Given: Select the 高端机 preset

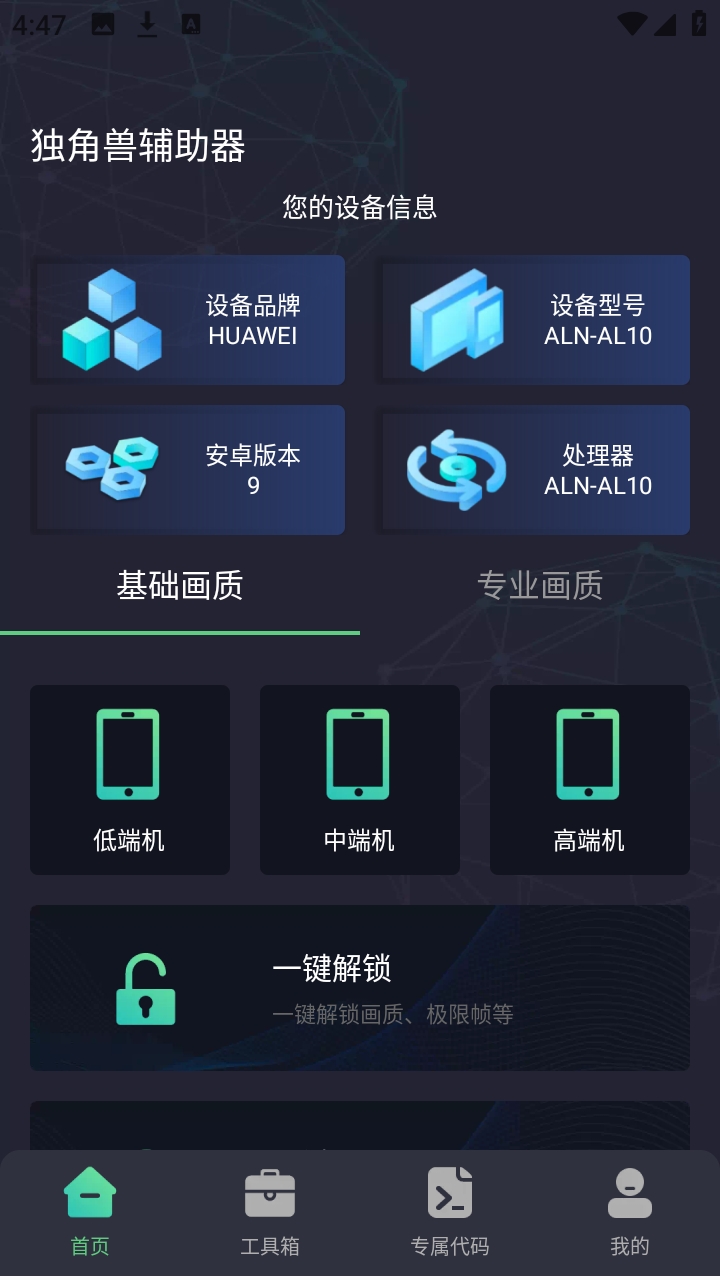Looking at the screenshot, I should pyautogui.click(x=590, y=780).
